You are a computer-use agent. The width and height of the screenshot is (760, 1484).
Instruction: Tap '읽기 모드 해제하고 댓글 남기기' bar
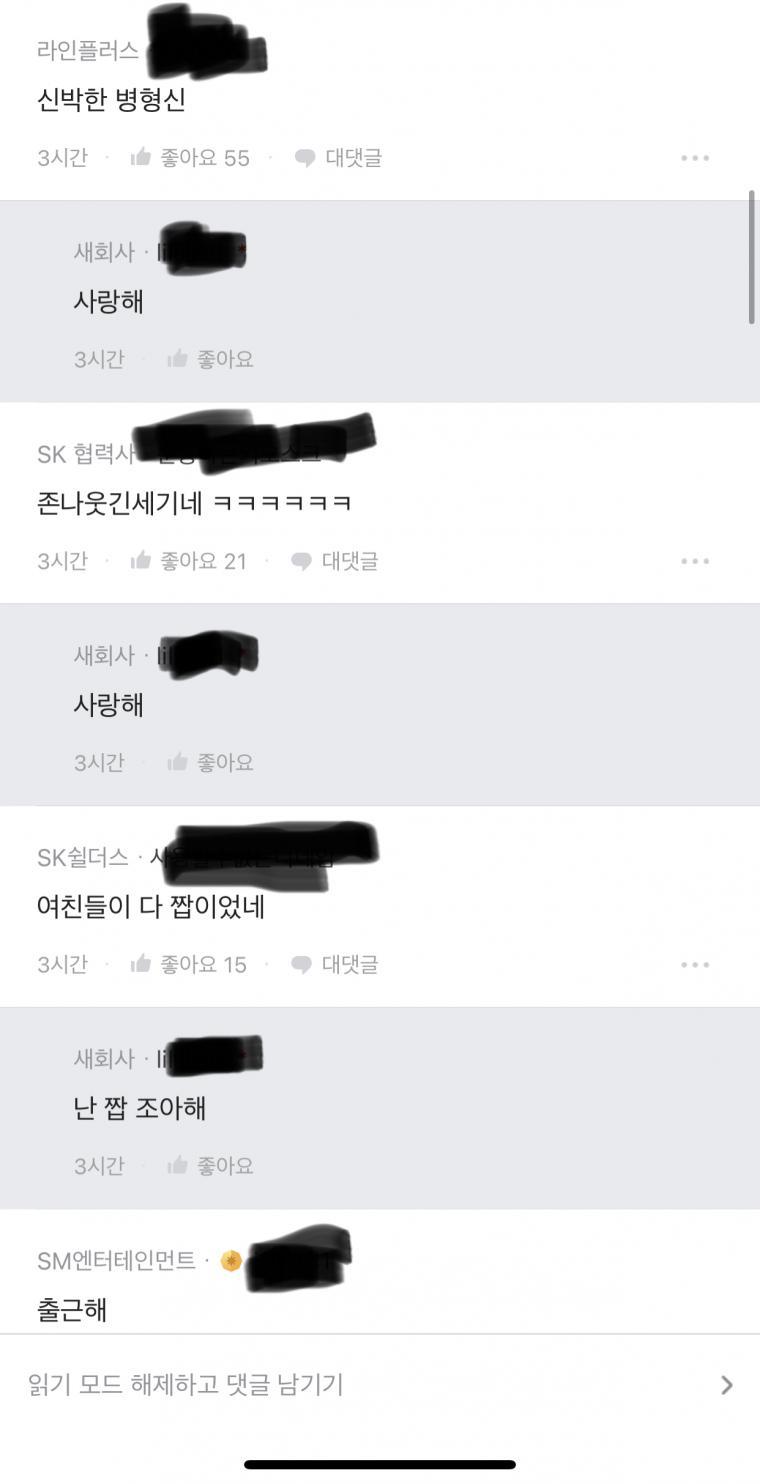point(380,1385)
